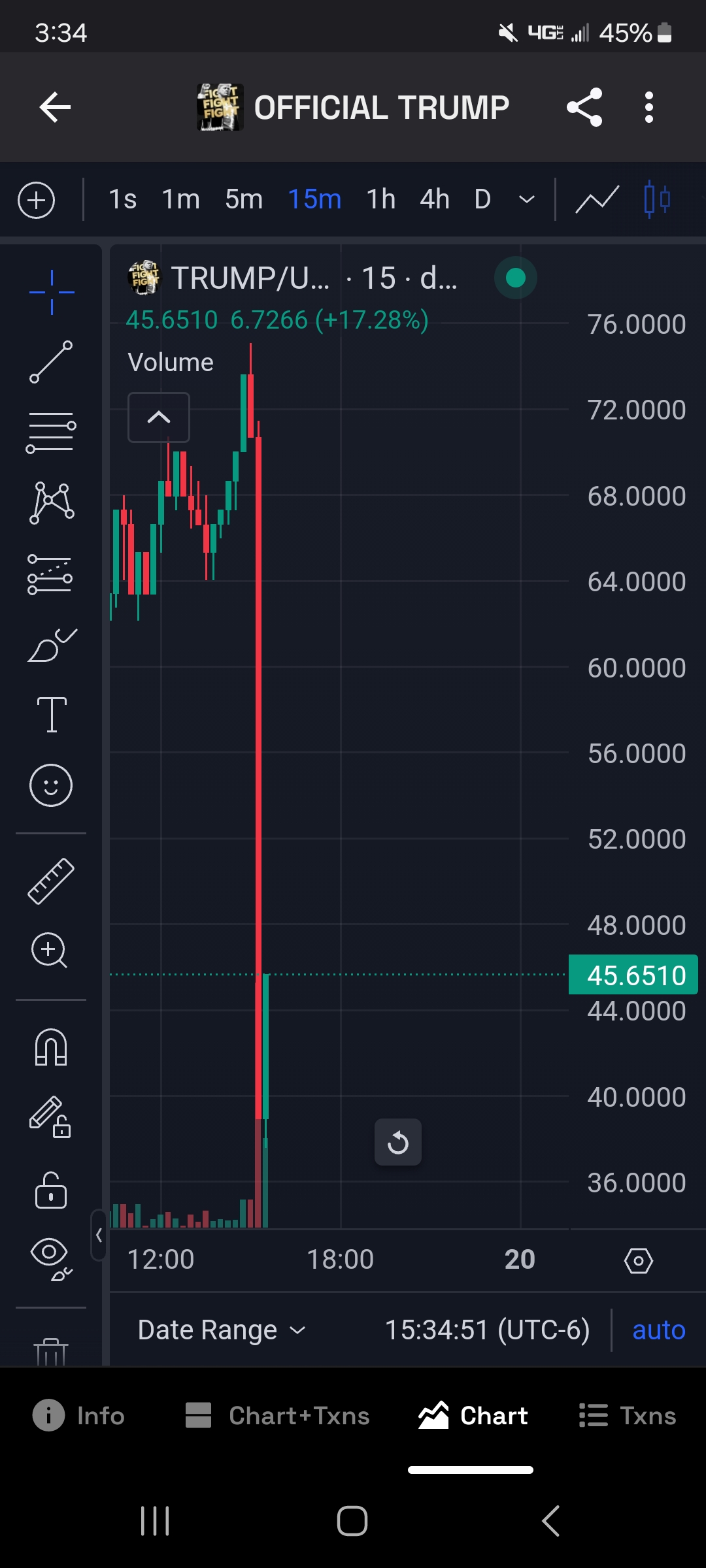Open the Date Range dropdown
The height and width of the screenshot is (1568, 706).
tap(222, 1330)
